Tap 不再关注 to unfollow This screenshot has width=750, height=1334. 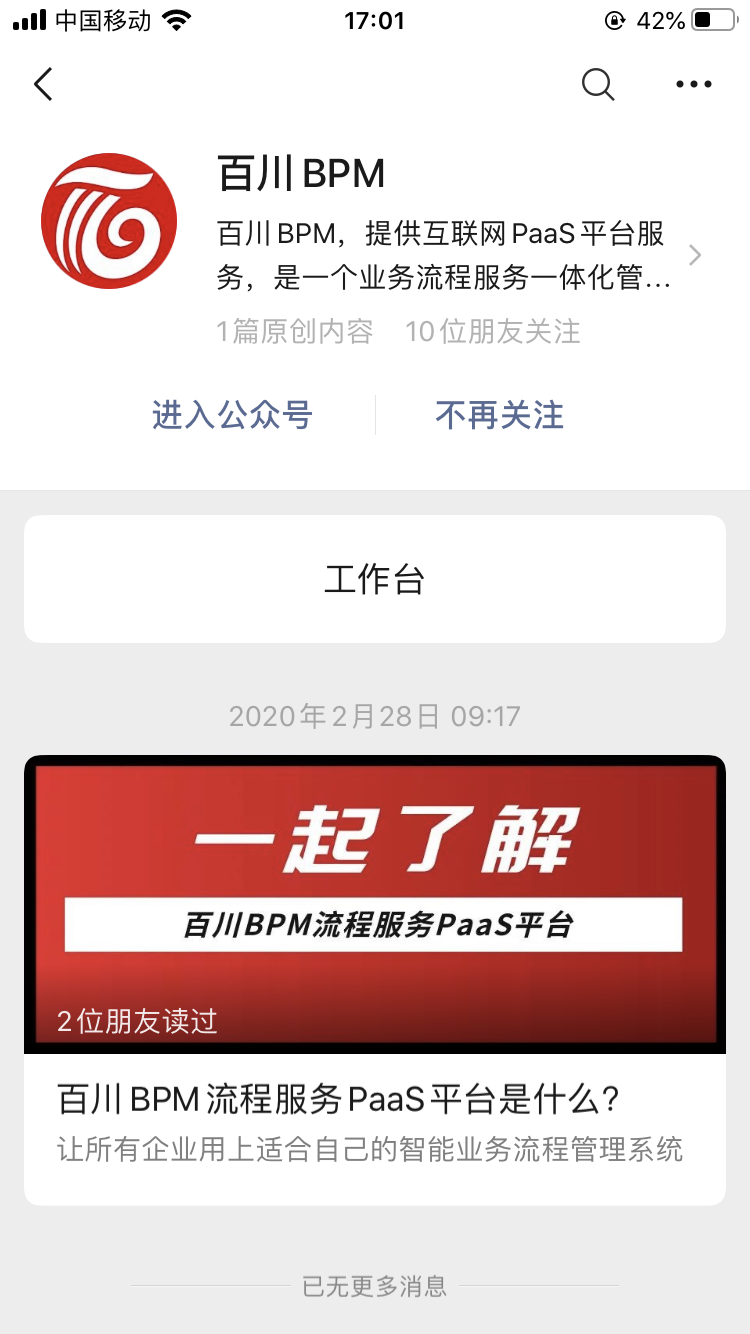point(499,415)
